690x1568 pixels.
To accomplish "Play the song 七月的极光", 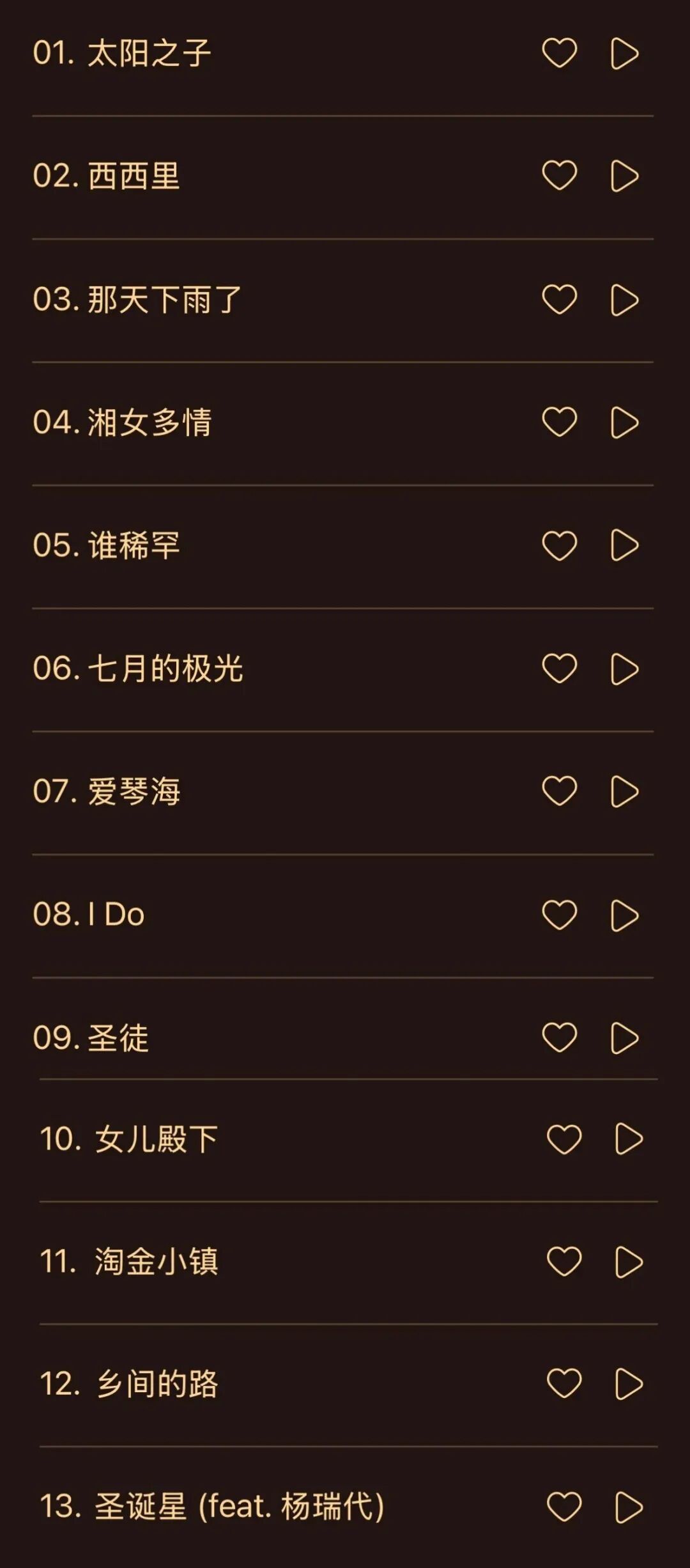I will [x=624, y=669].
